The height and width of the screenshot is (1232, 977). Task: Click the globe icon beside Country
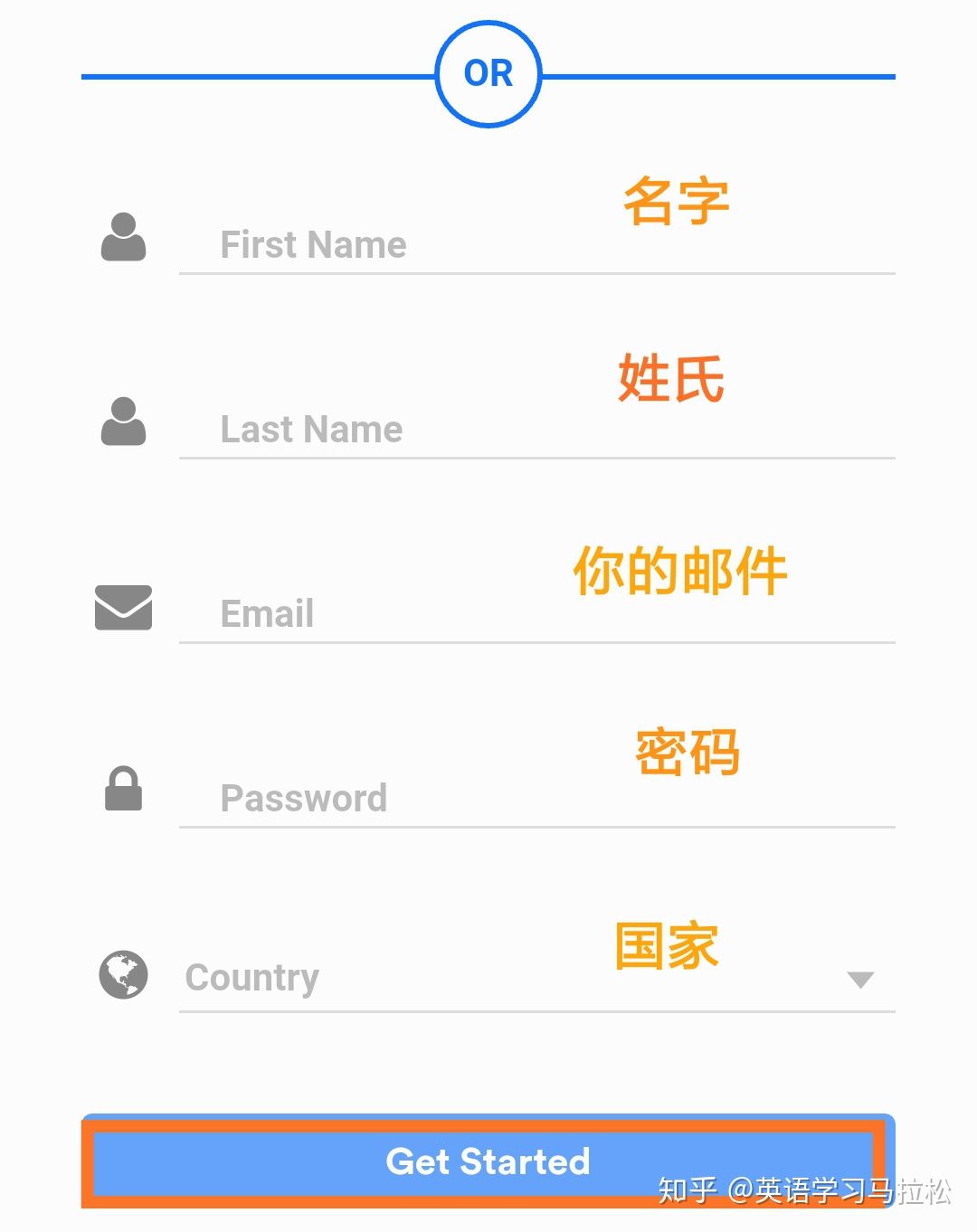pos(122,975)
